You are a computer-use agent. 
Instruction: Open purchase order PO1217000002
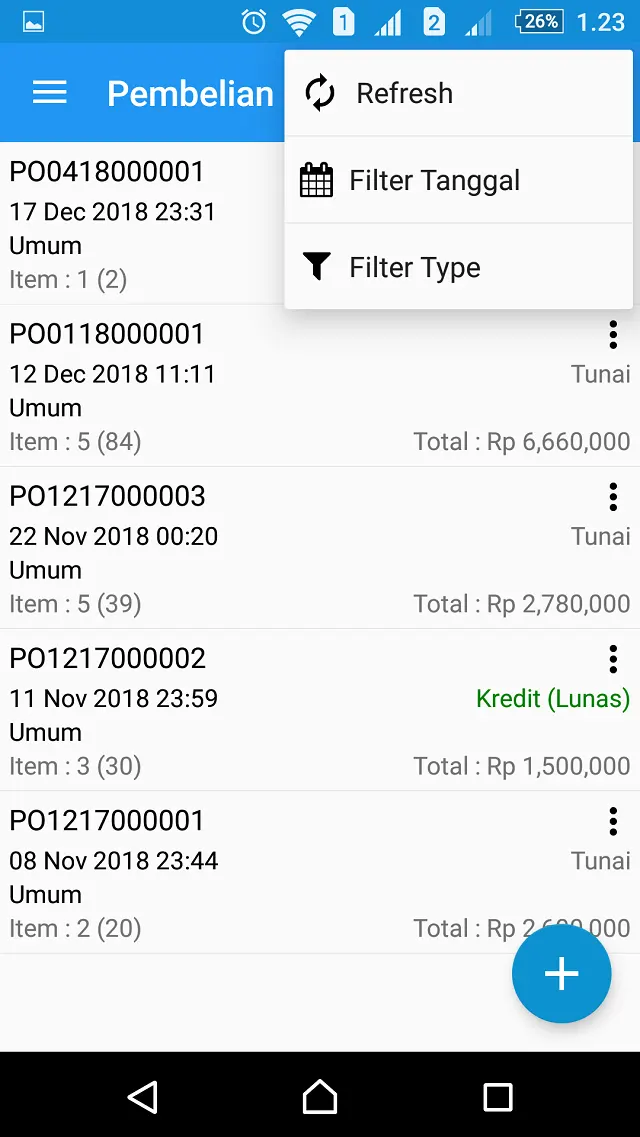tap(320, 711)
